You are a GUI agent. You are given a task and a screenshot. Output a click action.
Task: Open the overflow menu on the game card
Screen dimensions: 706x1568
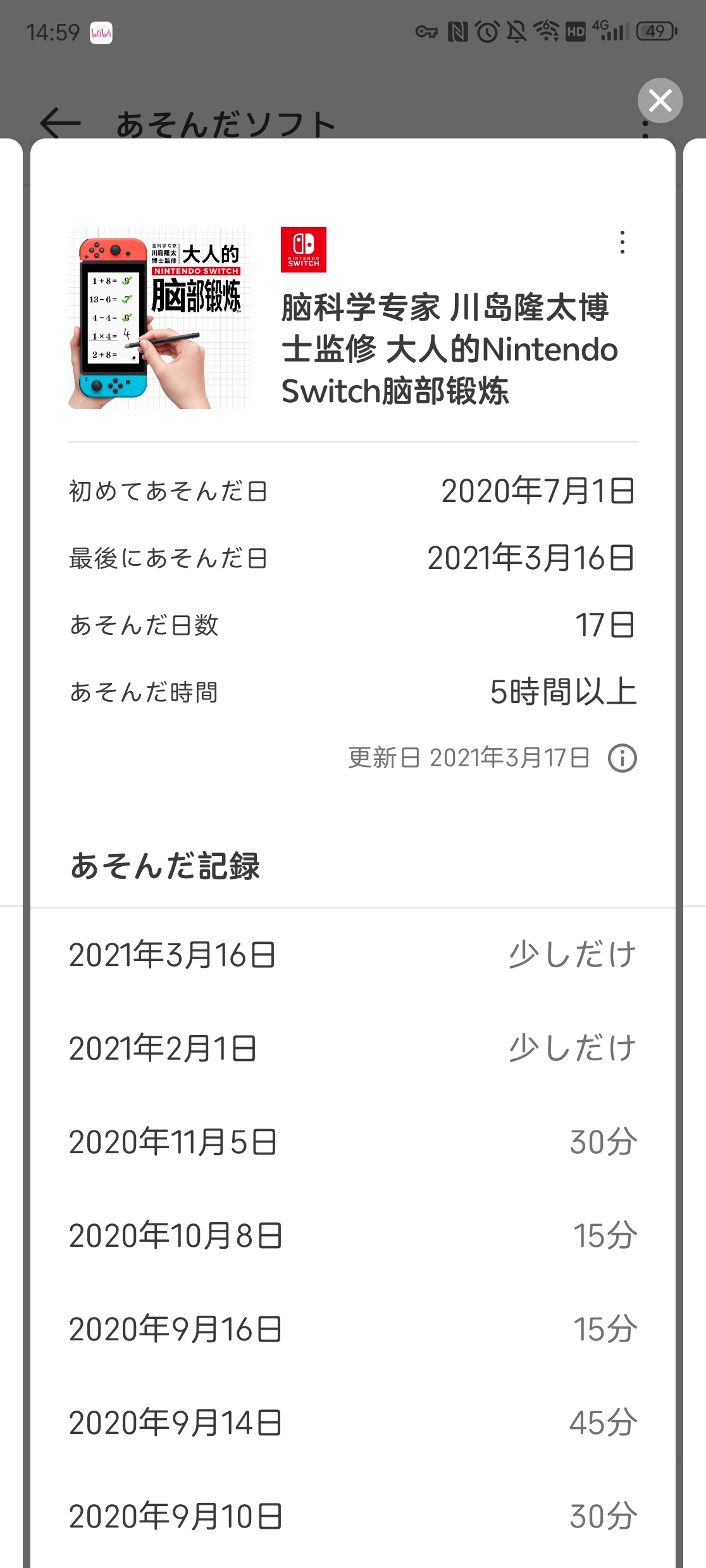point(623,243)
